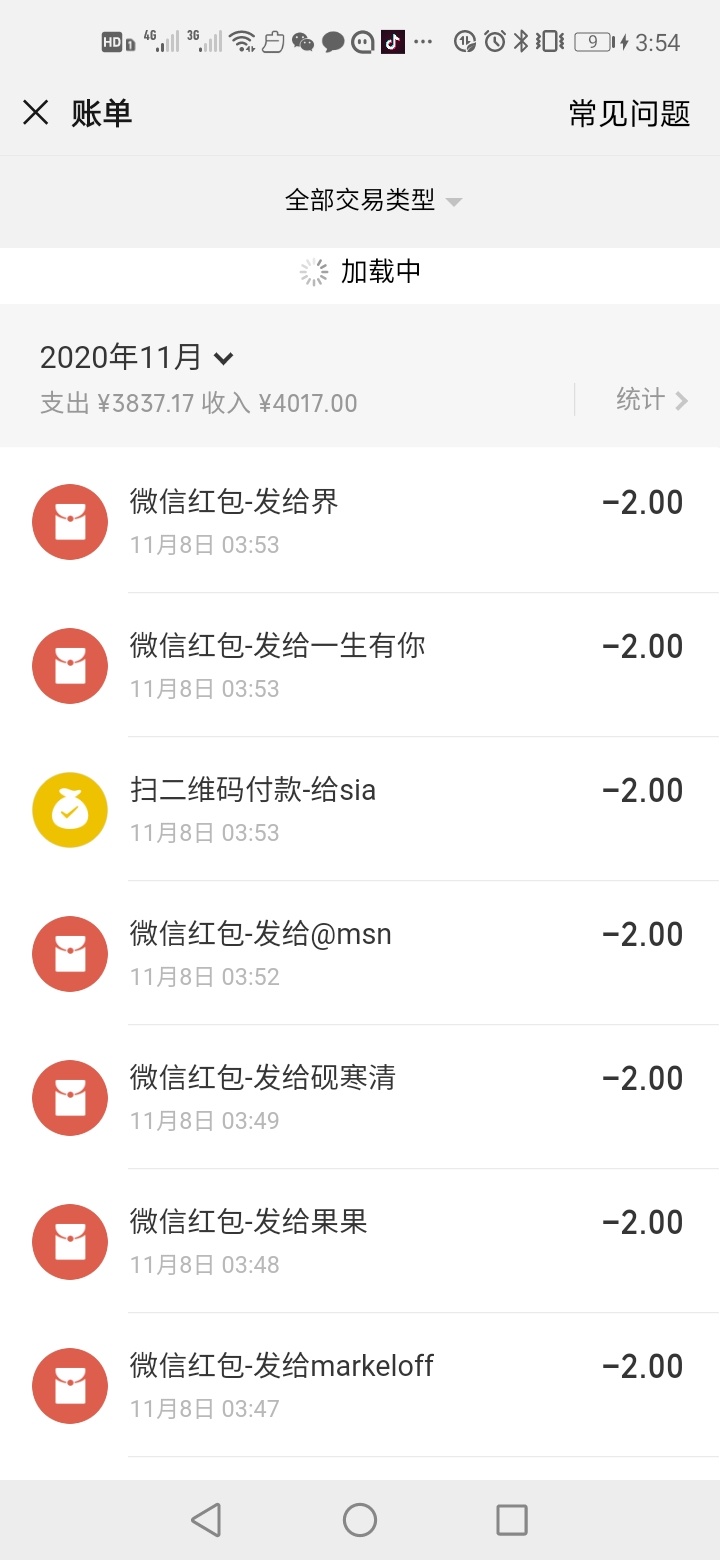Viewport: 720px width, 1560px height.
Task: Open 统计 statistics page
Action: pos(652,400)
